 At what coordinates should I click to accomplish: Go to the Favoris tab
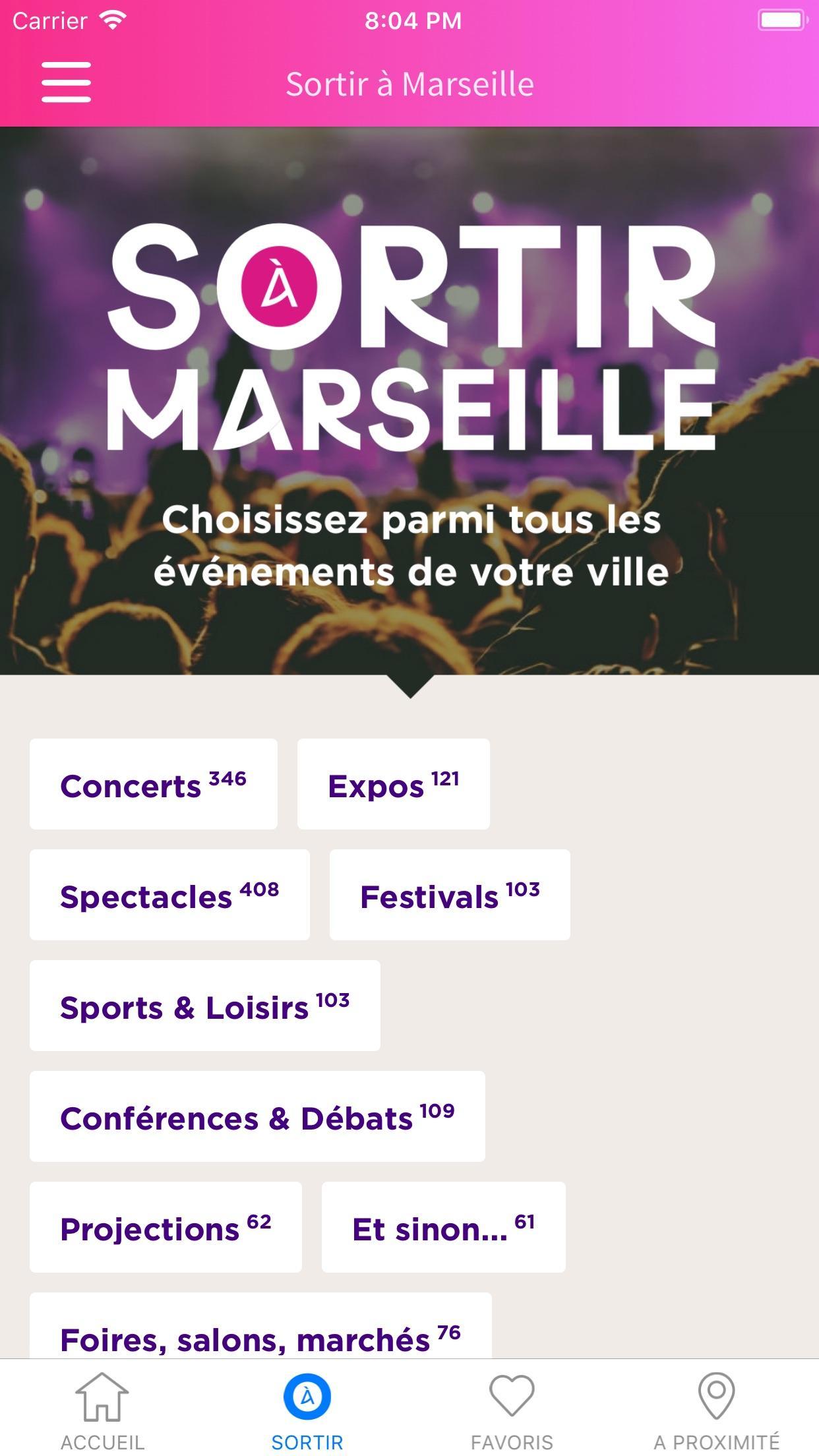coord(512,1411)
